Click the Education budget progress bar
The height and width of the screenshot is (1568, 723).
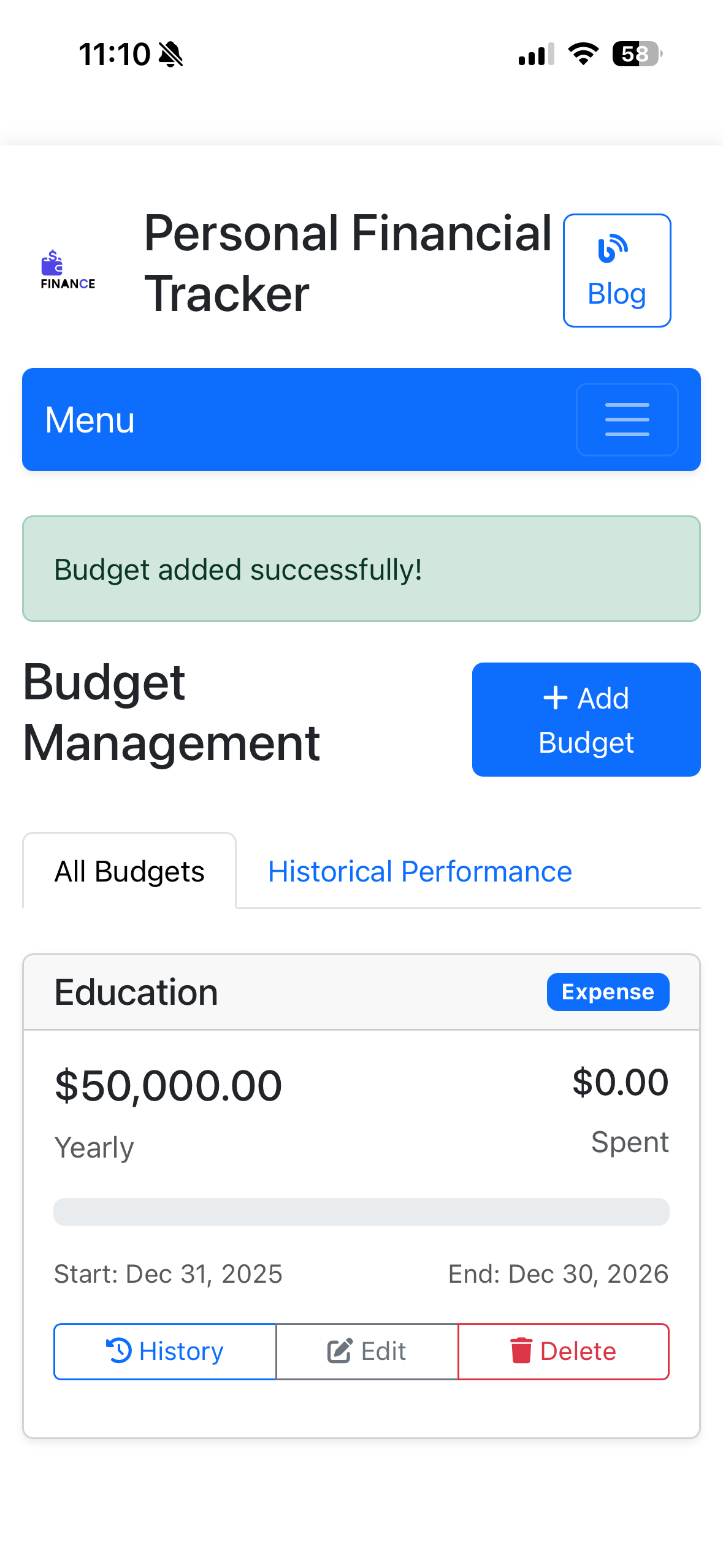pyautogui.click(x=361, y=1212)
